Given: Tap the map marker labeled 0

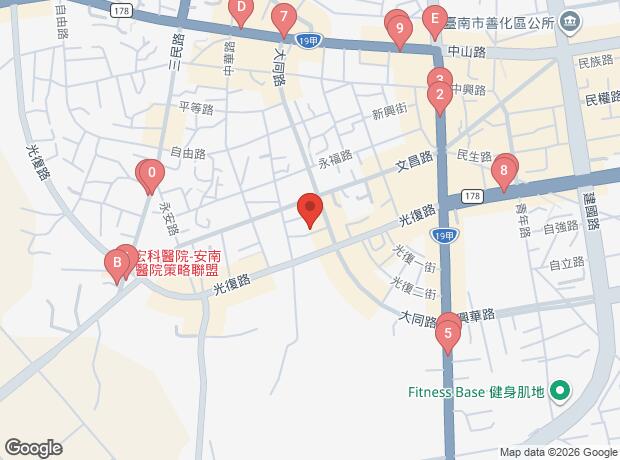Looking at the screenshot, I should coord(150,174).
